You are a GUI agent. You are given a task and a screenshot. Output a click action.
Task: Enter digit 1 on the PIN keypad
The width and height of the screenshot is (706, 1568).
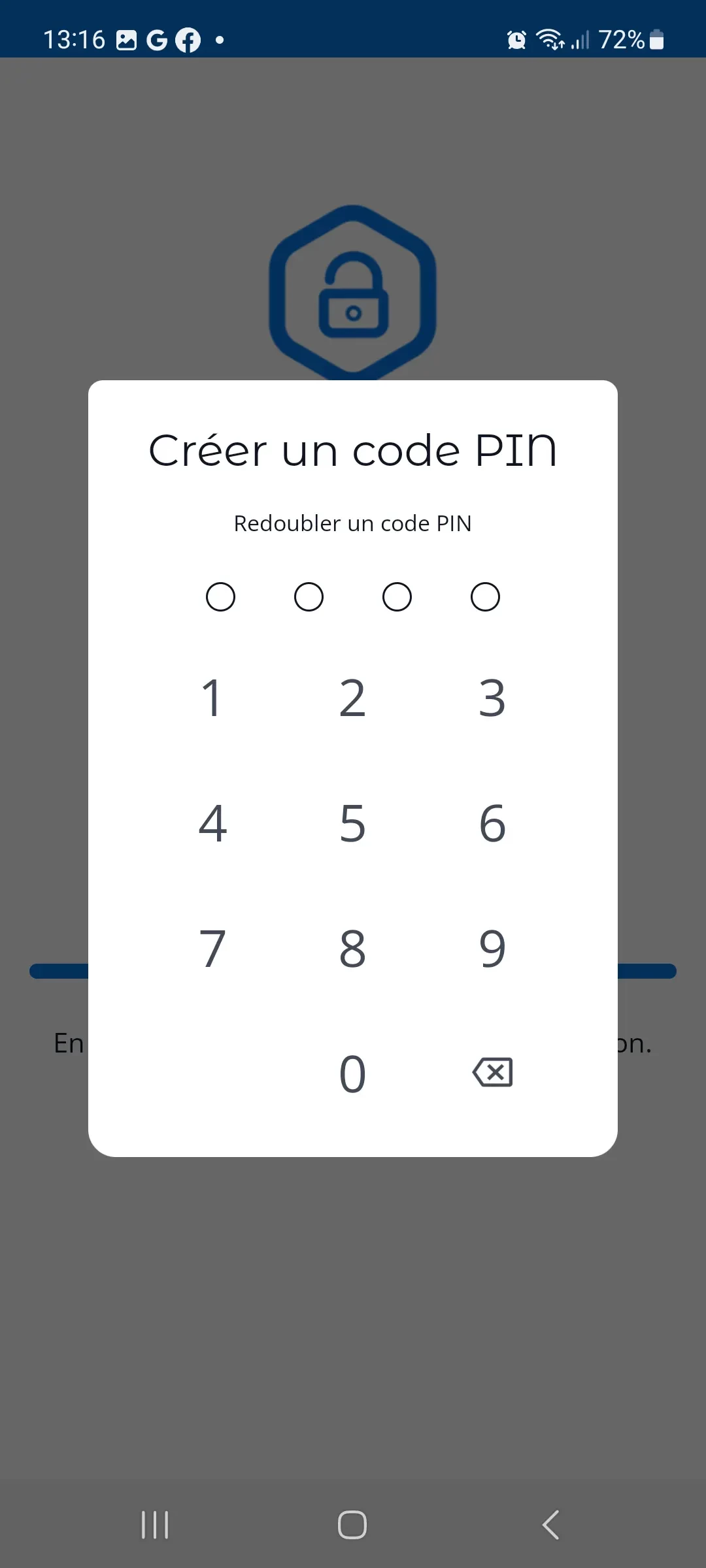pyautogui.click(x=212, y=698)
